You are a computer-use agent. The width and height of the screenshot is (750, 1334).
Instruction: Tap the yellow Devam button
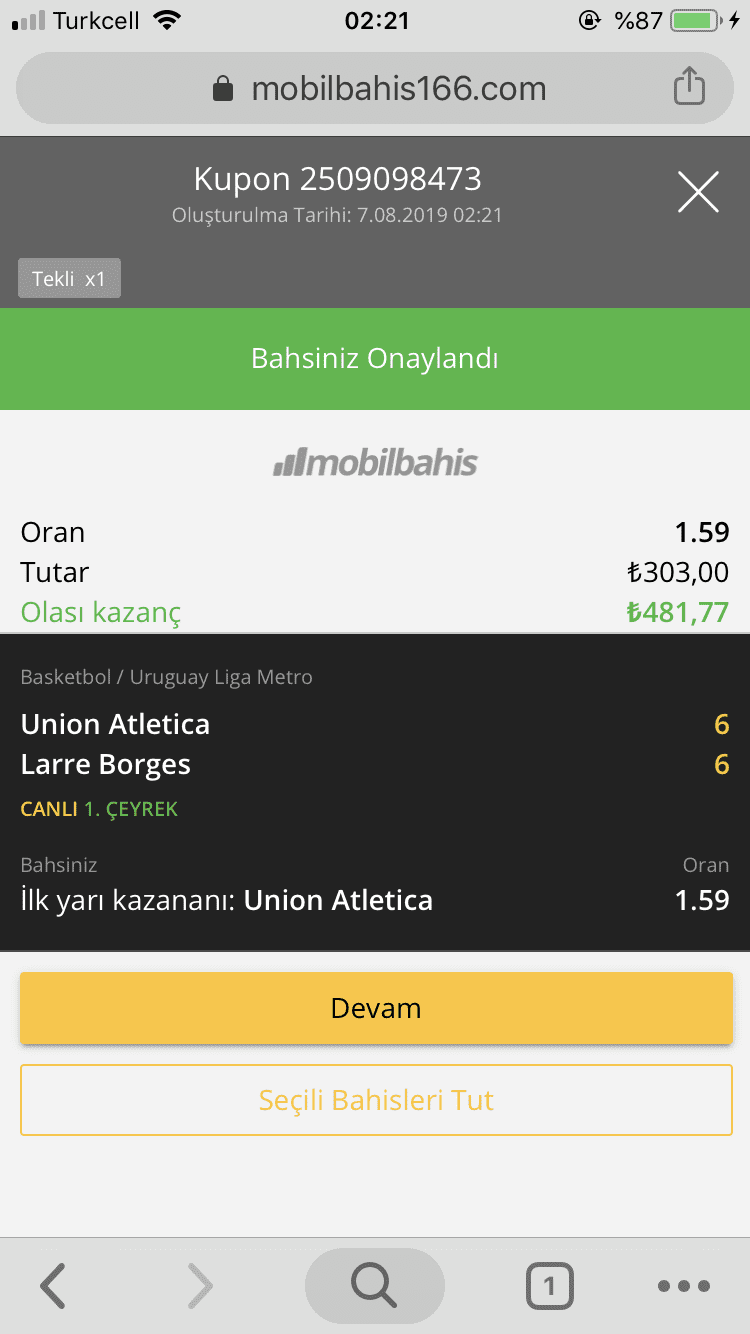(376, 1008)
